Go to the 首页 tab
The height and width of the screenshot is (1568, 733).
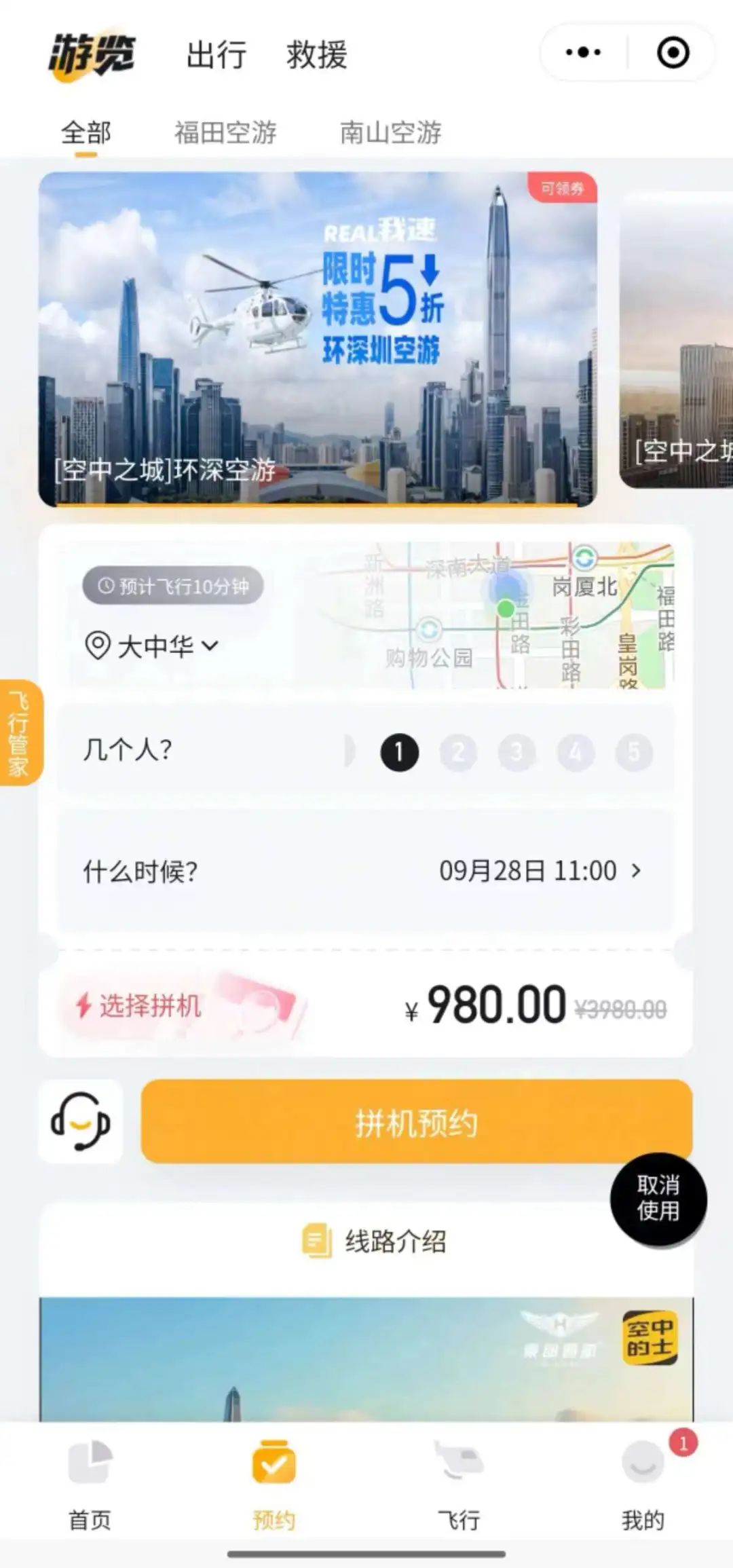pyautogui.click(x=90, y=1485)
